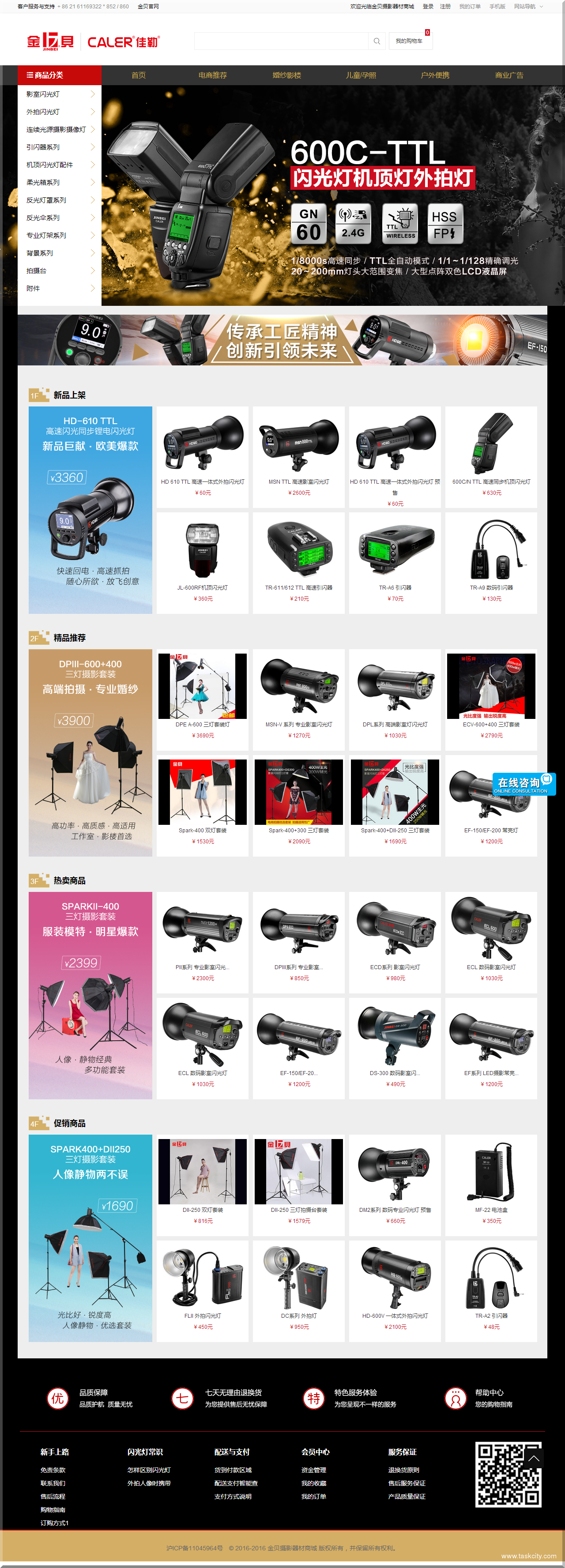The width and height of the screenshot is (565, 1568).
Task: Open the 户外便携 nav tab
Action: tap(435, 75)
